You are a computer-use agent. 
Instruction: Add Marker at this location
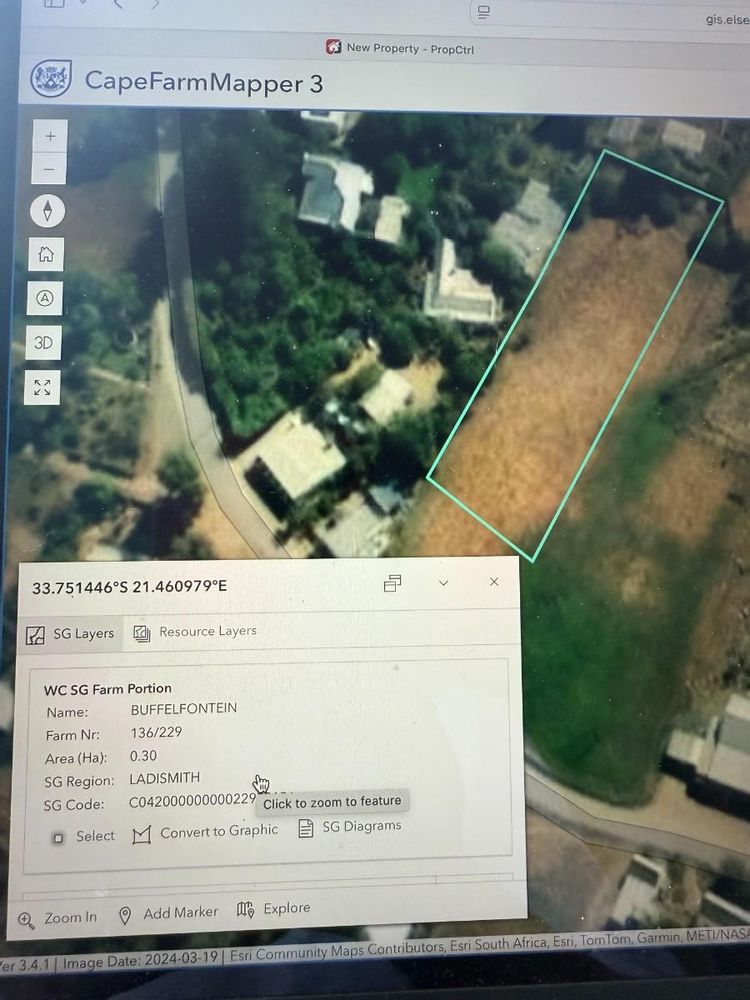168,913
